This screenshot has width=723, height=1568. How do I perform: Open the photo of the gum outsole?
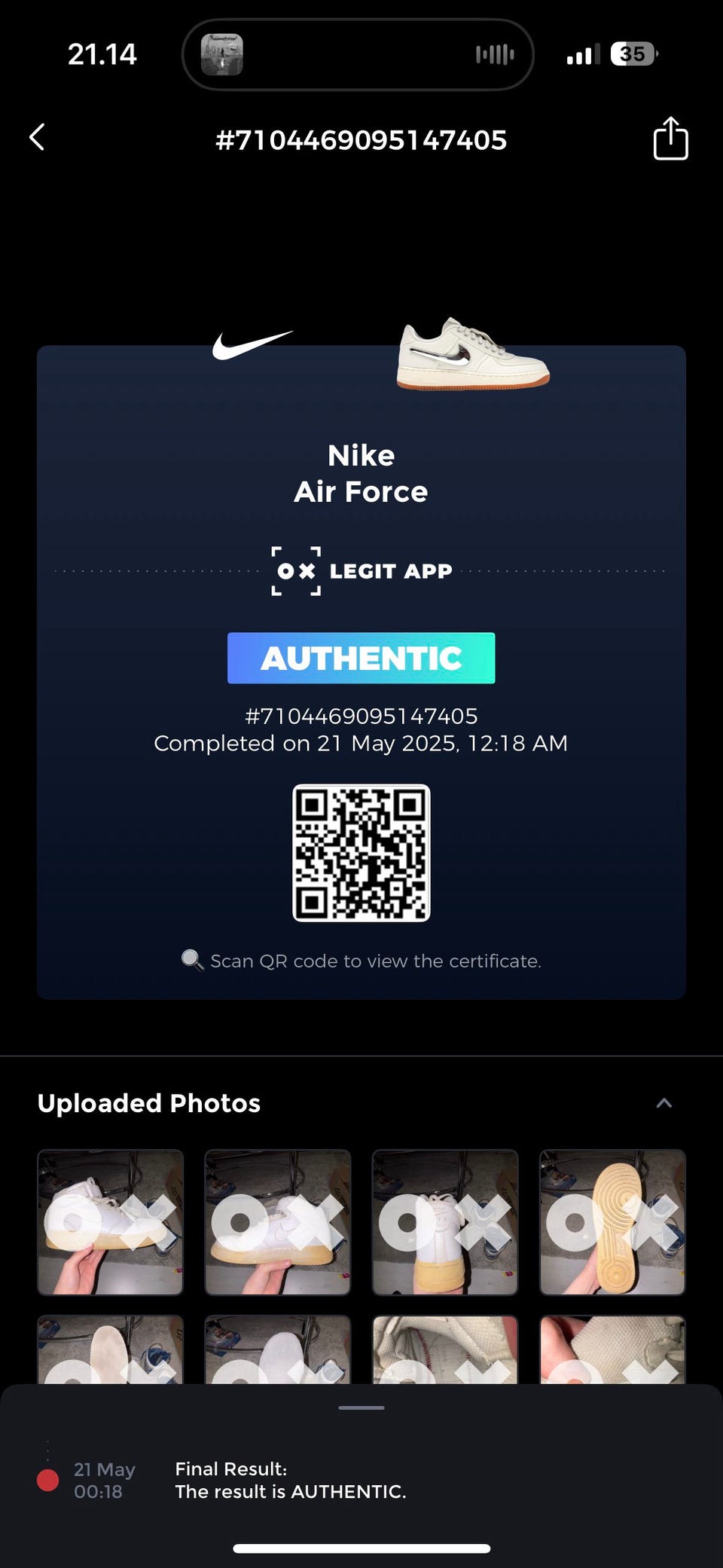pos(612,1222)
